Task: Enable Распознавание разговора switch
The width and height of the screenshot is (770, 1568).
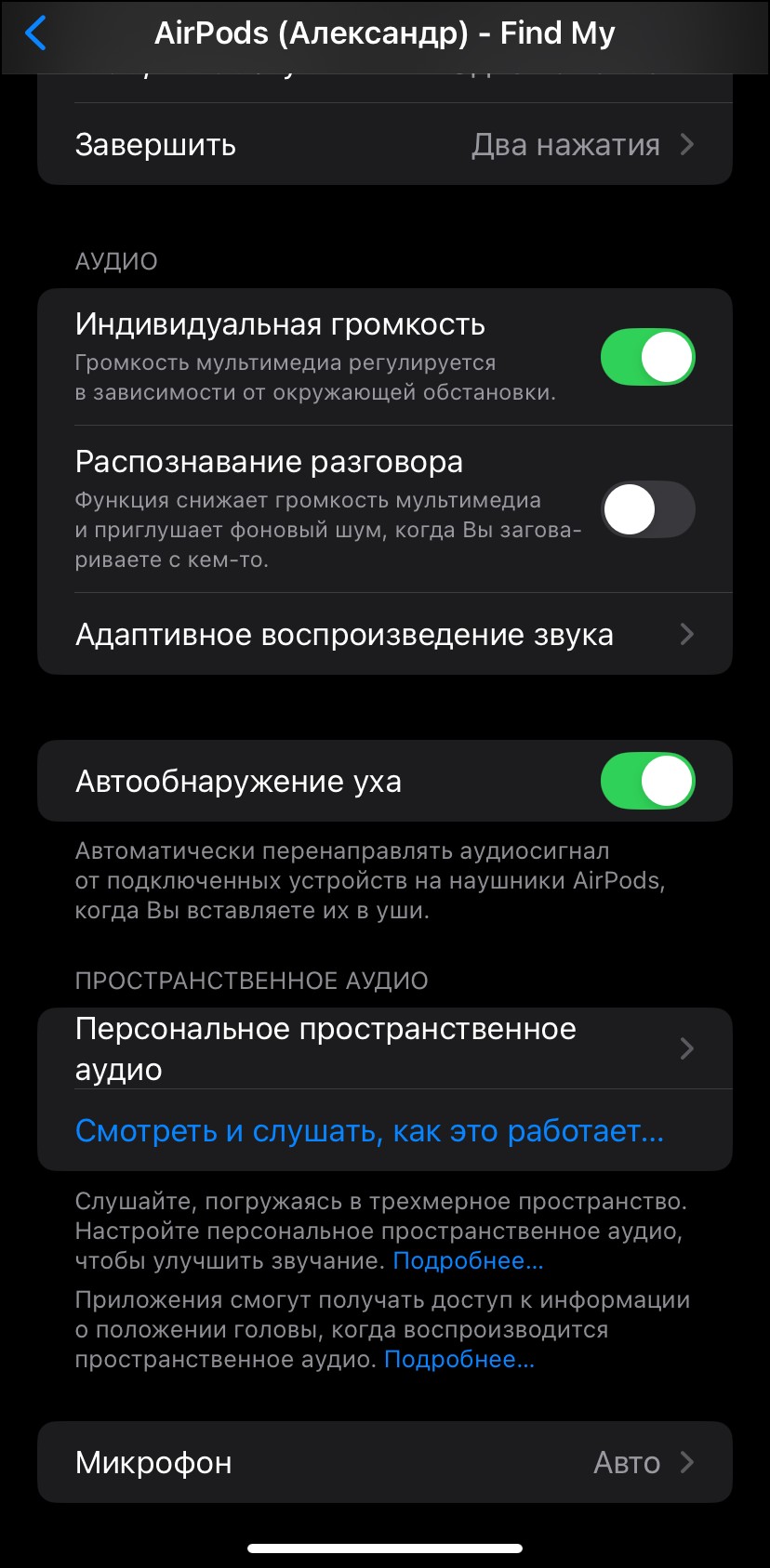Action: pos(647,509)
